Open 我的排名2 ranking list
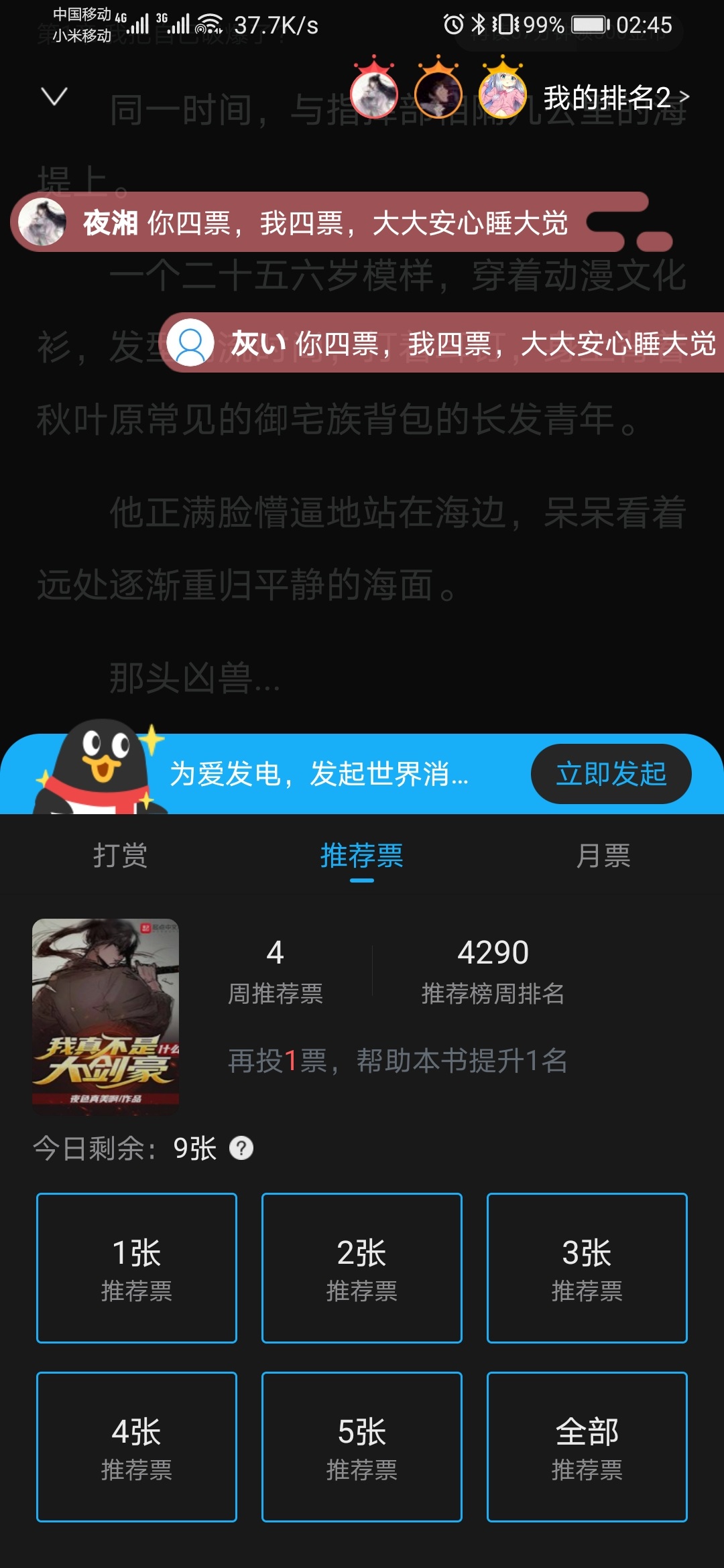 [x=615, y=98]
